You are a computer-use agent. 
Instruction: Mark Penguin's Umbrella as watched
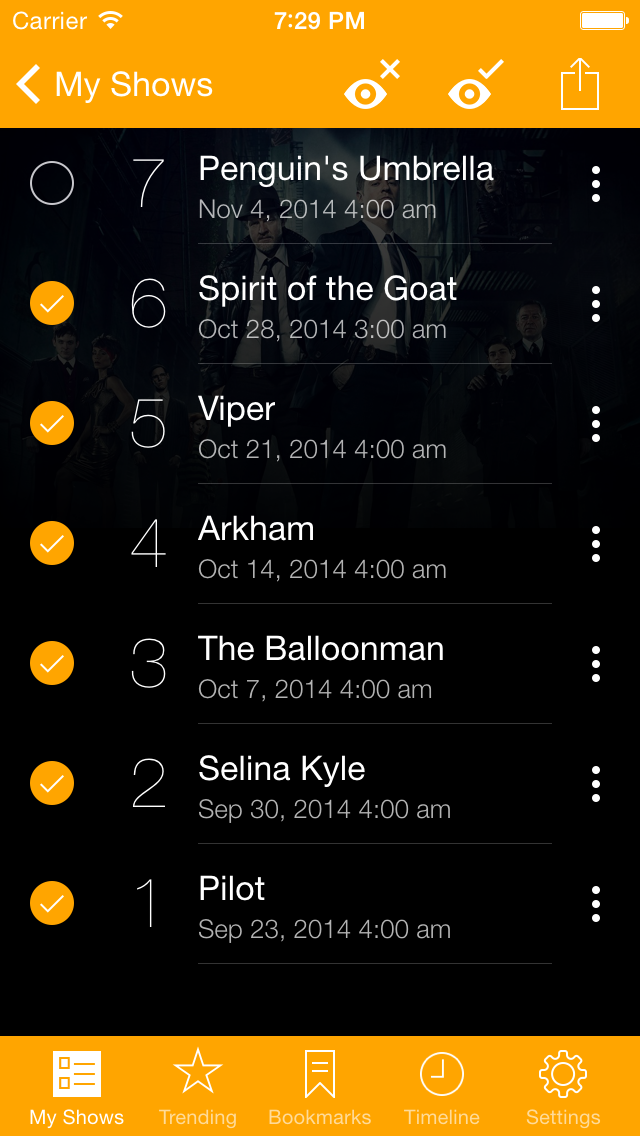coord(52,183)
